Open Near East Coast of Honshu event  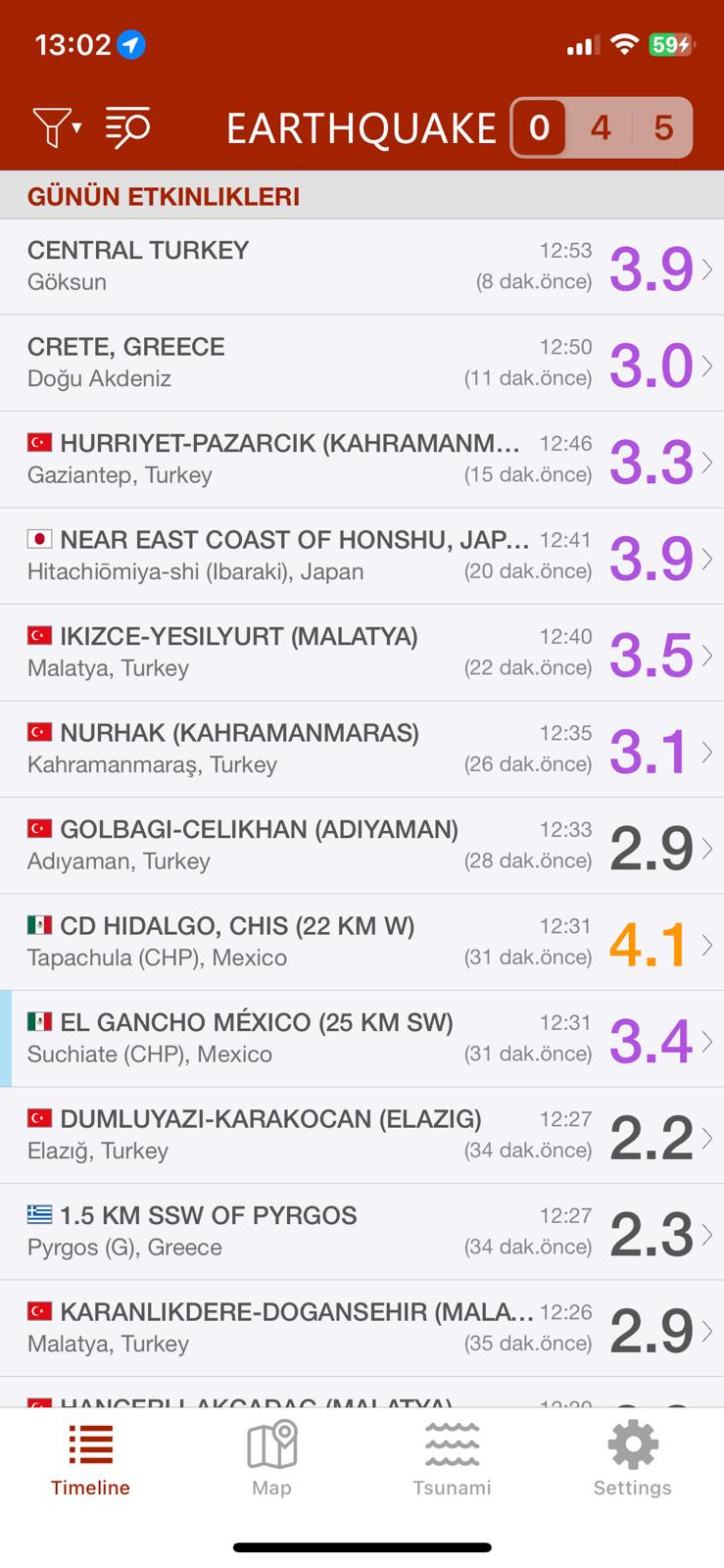pos(362,556)
